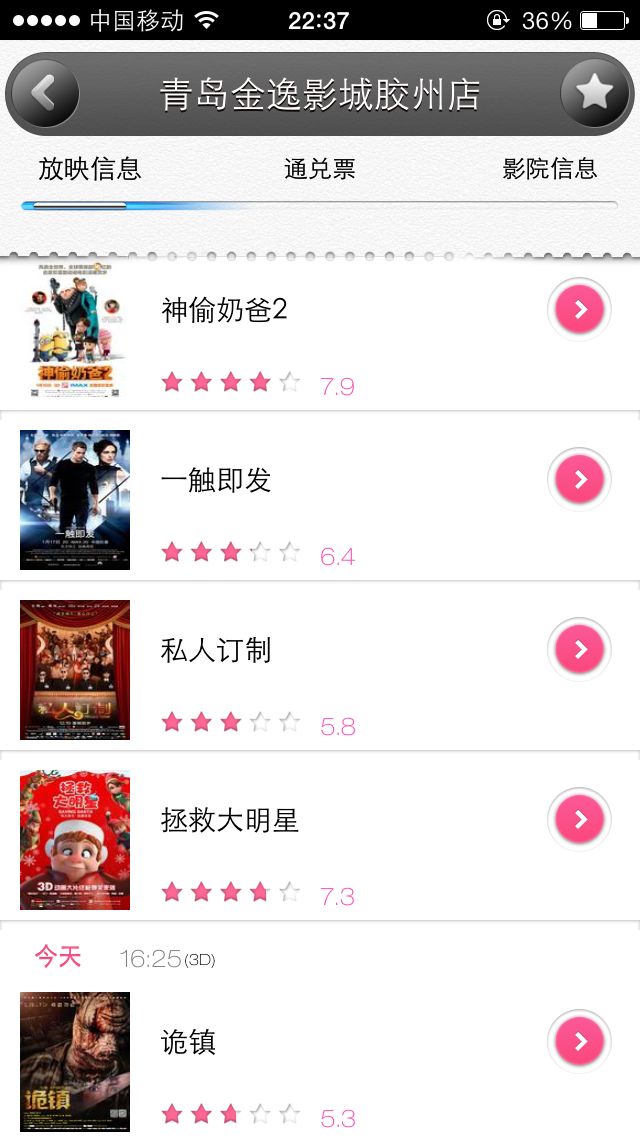This screenshot has width=640, height=1136.
Task: Open the 影院信息 tab
Action: point(549,169)
